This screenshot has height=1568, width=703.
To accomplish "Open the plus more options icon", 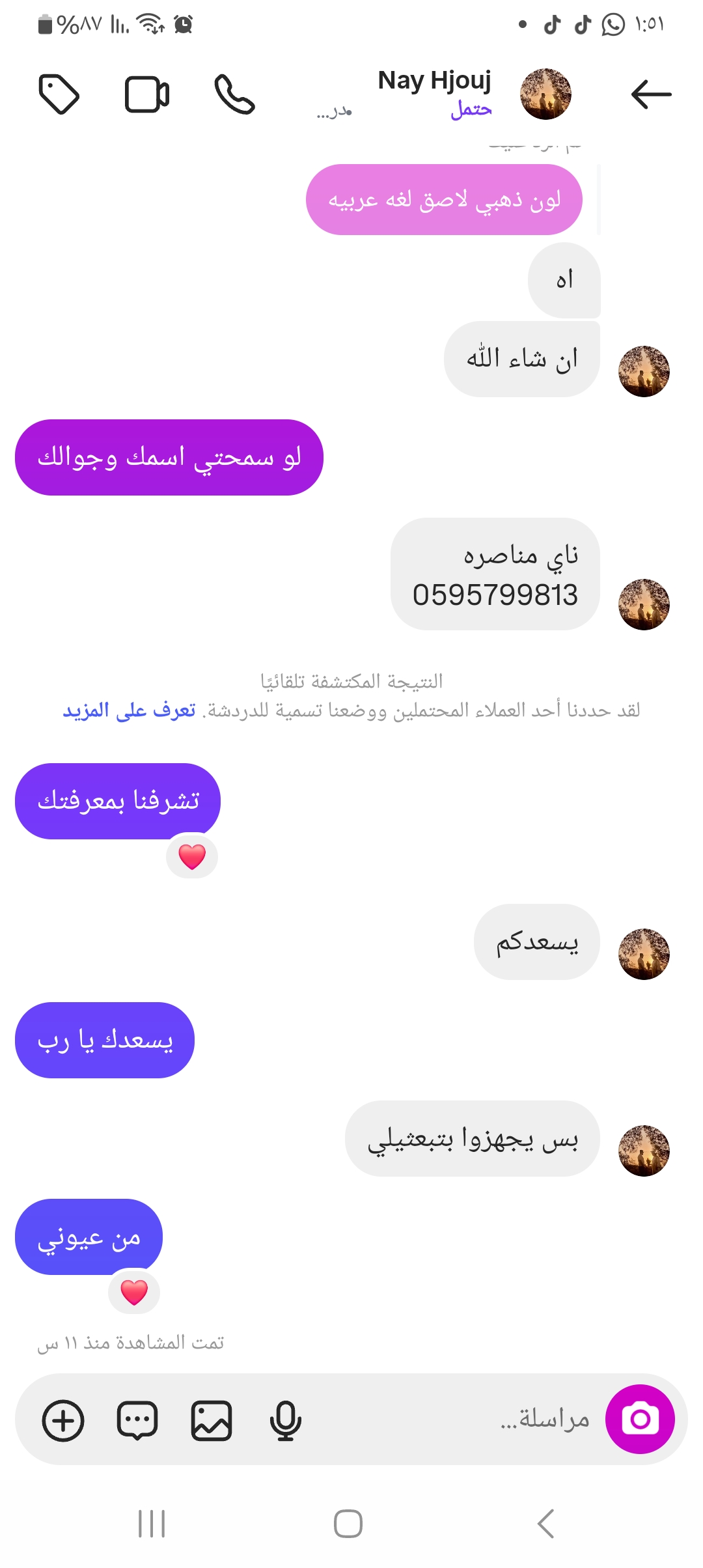I will (63, 1420).
